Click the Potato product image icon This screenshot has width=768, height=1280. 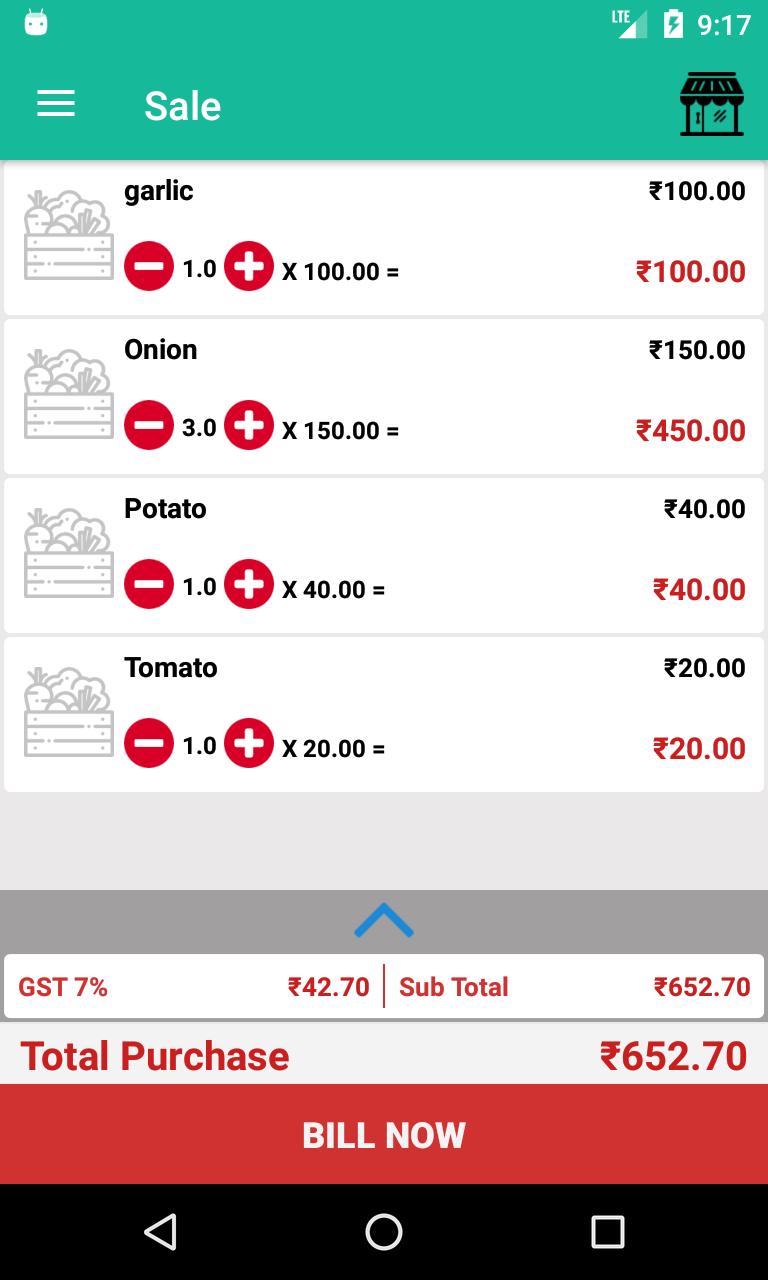(68, 550)
